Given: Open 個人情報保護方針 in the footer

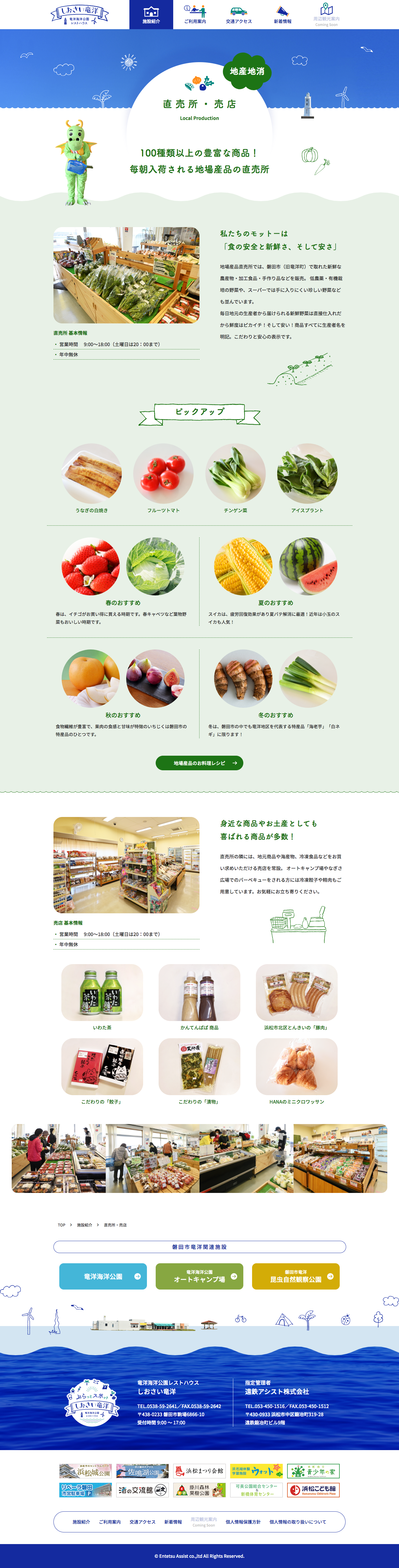Looking at the screenshot, I should click(x=242, y=1522).
